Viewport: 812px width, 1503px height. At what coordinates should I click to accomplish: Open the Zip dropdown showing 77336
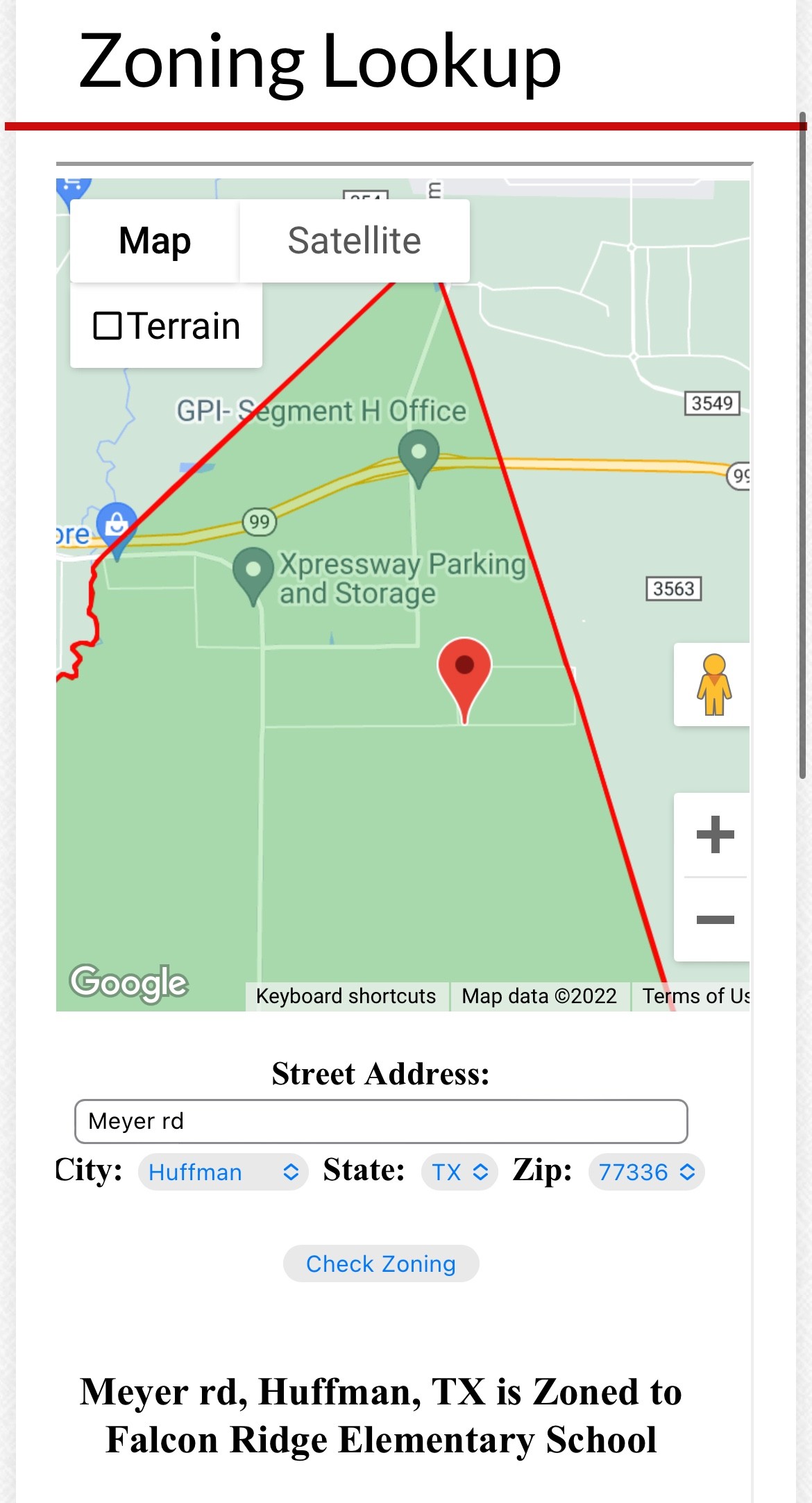(x=646, y=1172)
